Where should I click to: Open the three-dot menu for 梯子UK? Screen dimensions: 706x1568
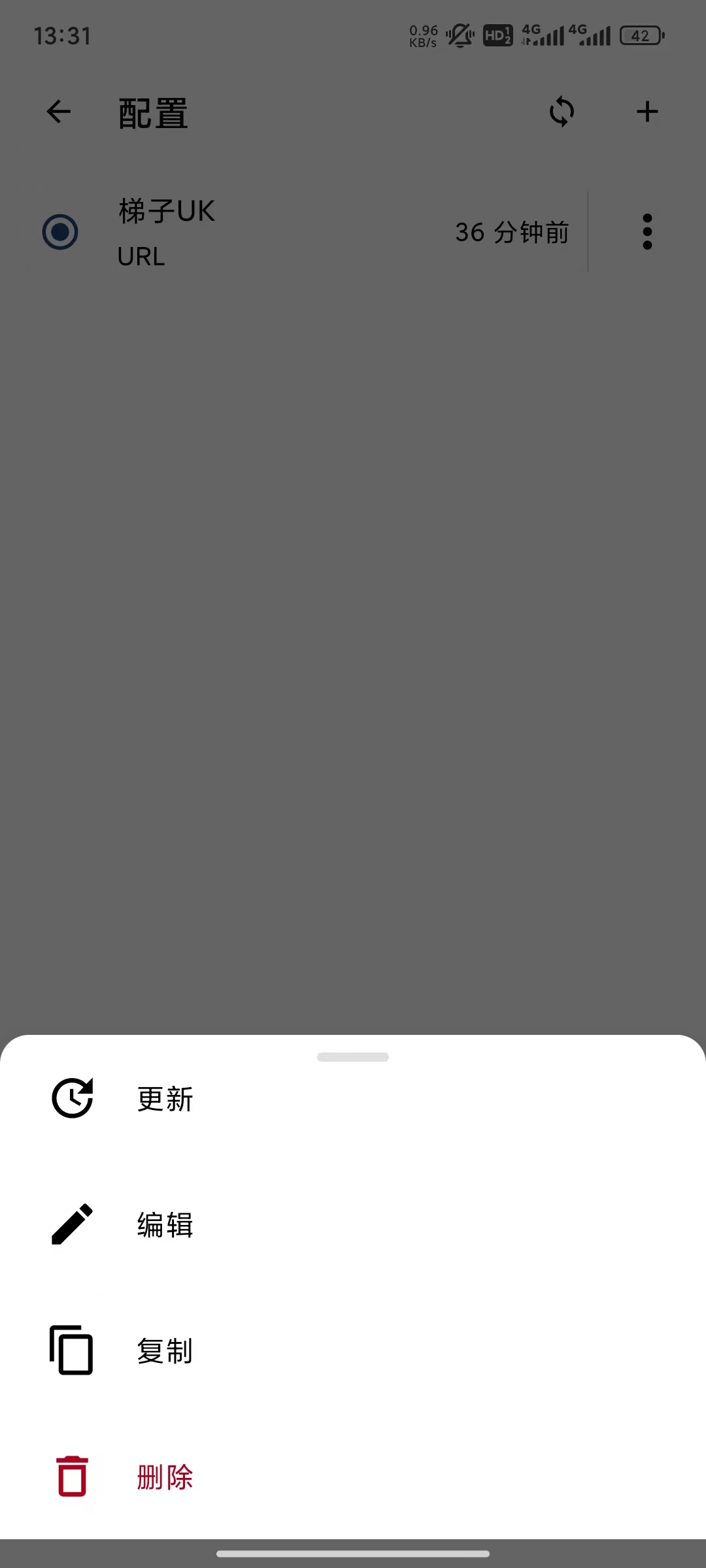tap(647, 232)
